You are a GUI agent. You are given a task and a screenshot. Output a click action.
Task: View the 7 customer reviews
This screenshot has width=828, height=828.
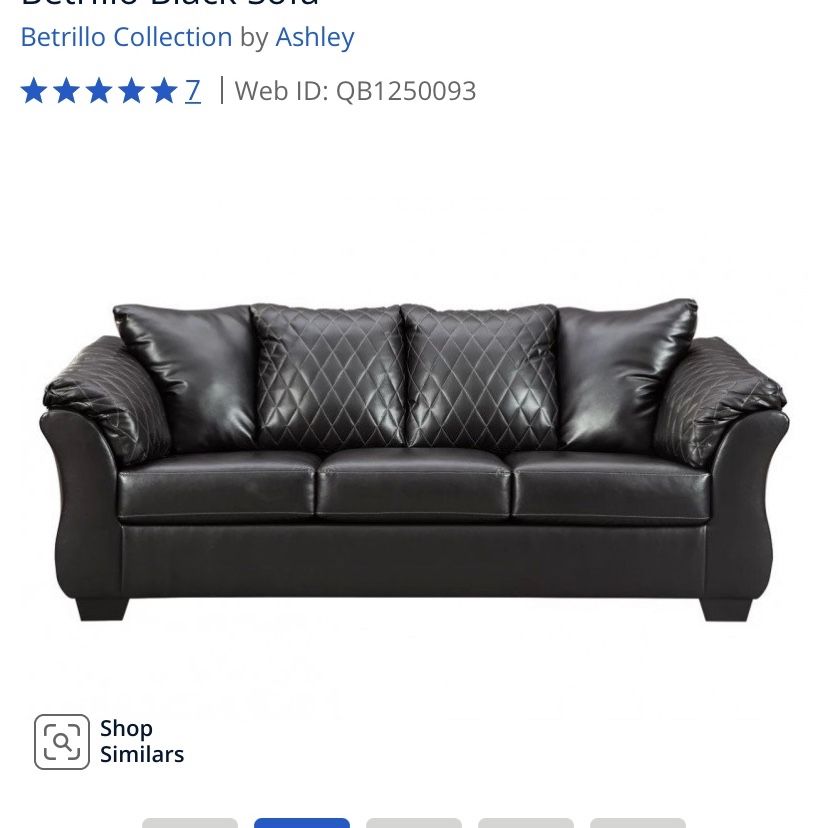click(x=193, y=91)
